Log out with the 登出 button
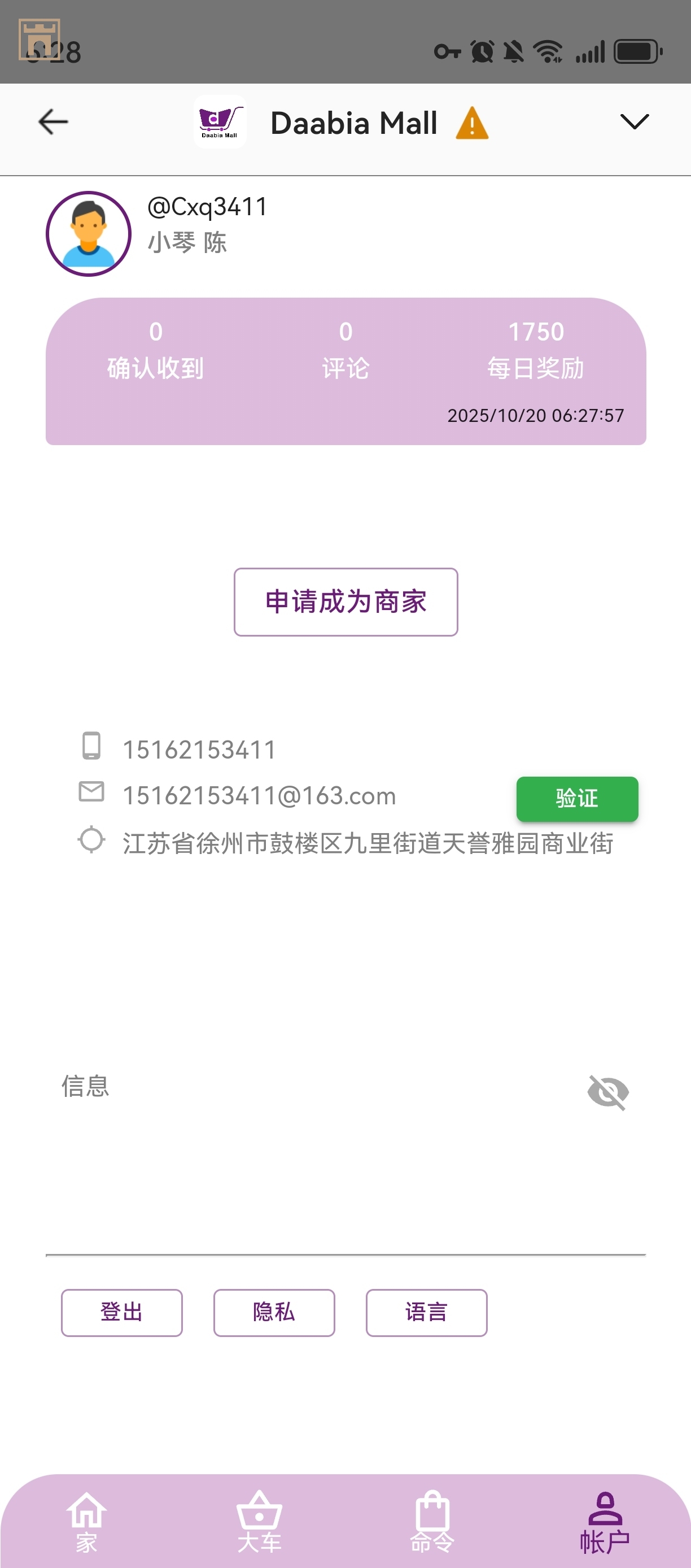 pos(121,1312)
